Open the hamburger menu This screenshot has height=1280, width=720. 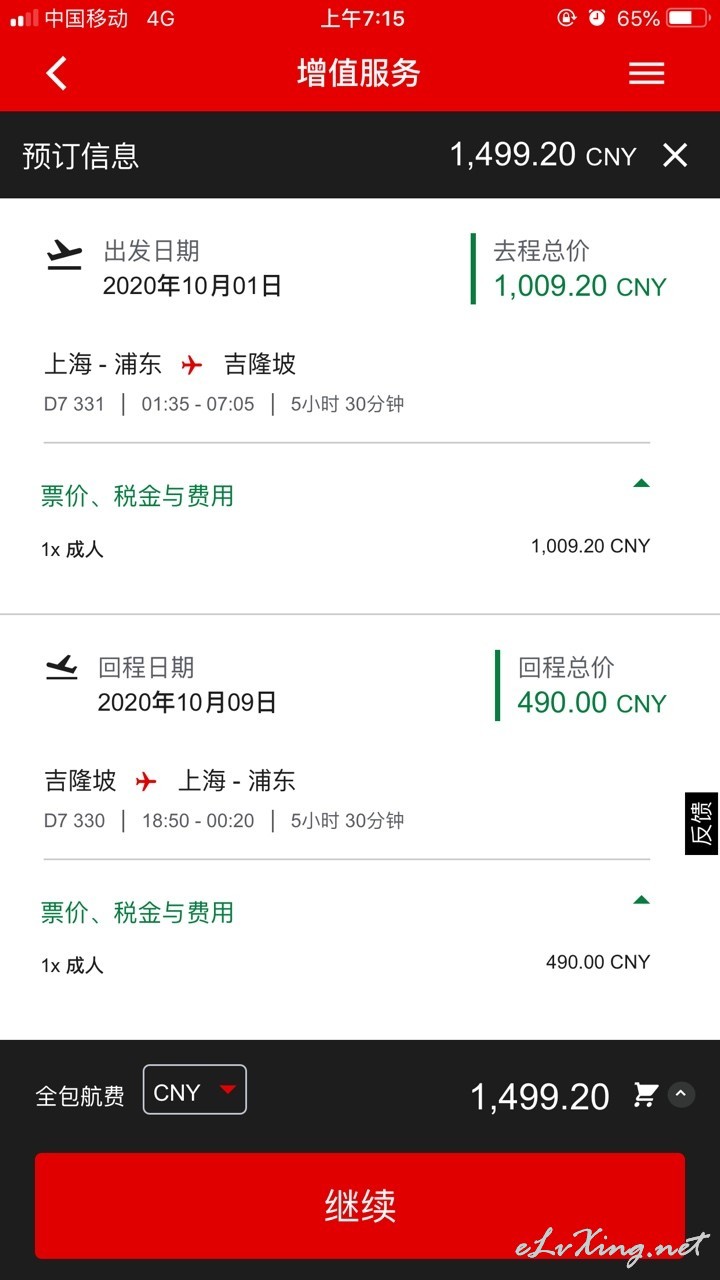point(646,74)
